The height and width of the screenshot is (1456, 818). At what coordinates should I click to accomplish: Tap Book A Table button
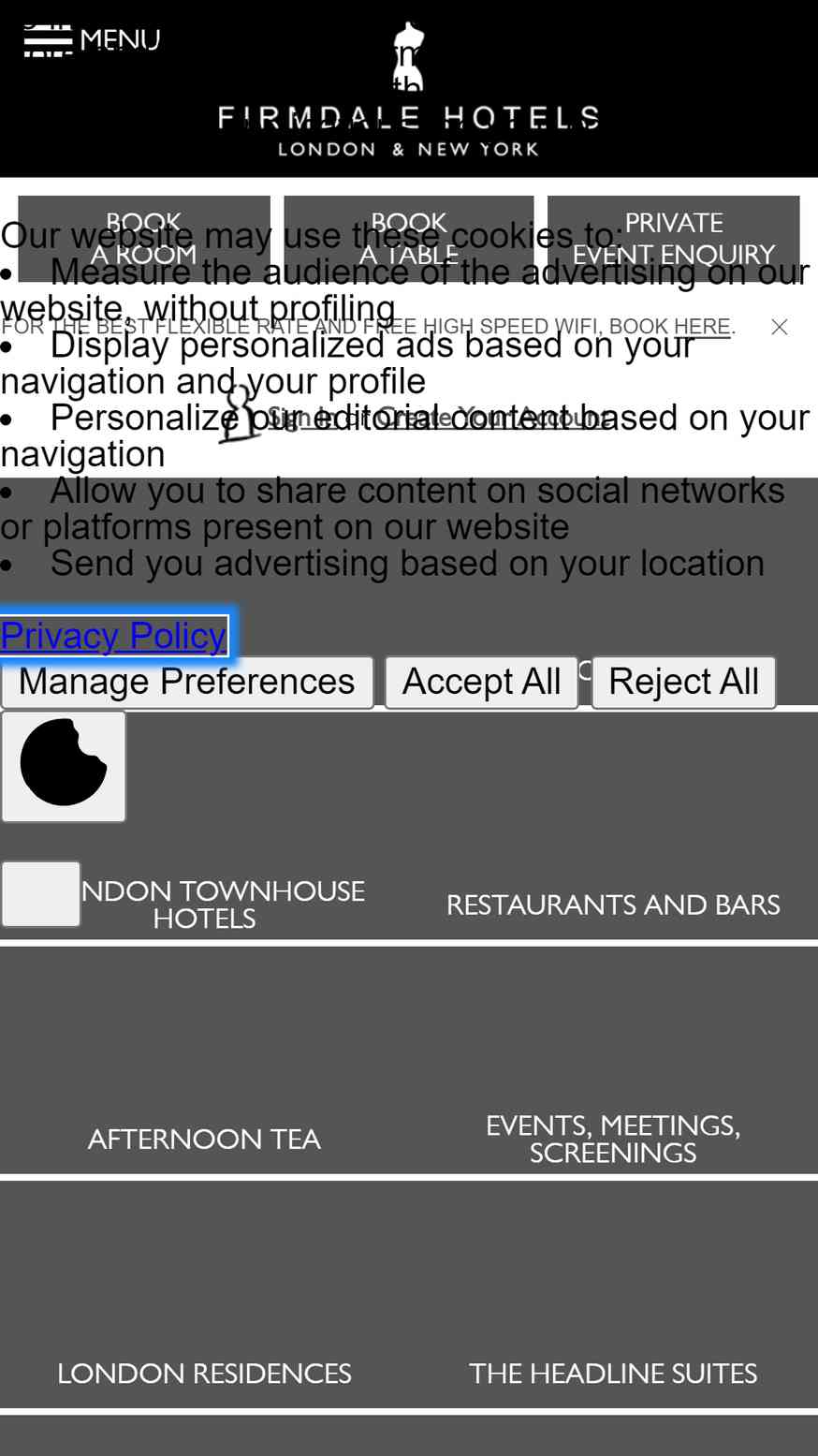pos(409,239)
